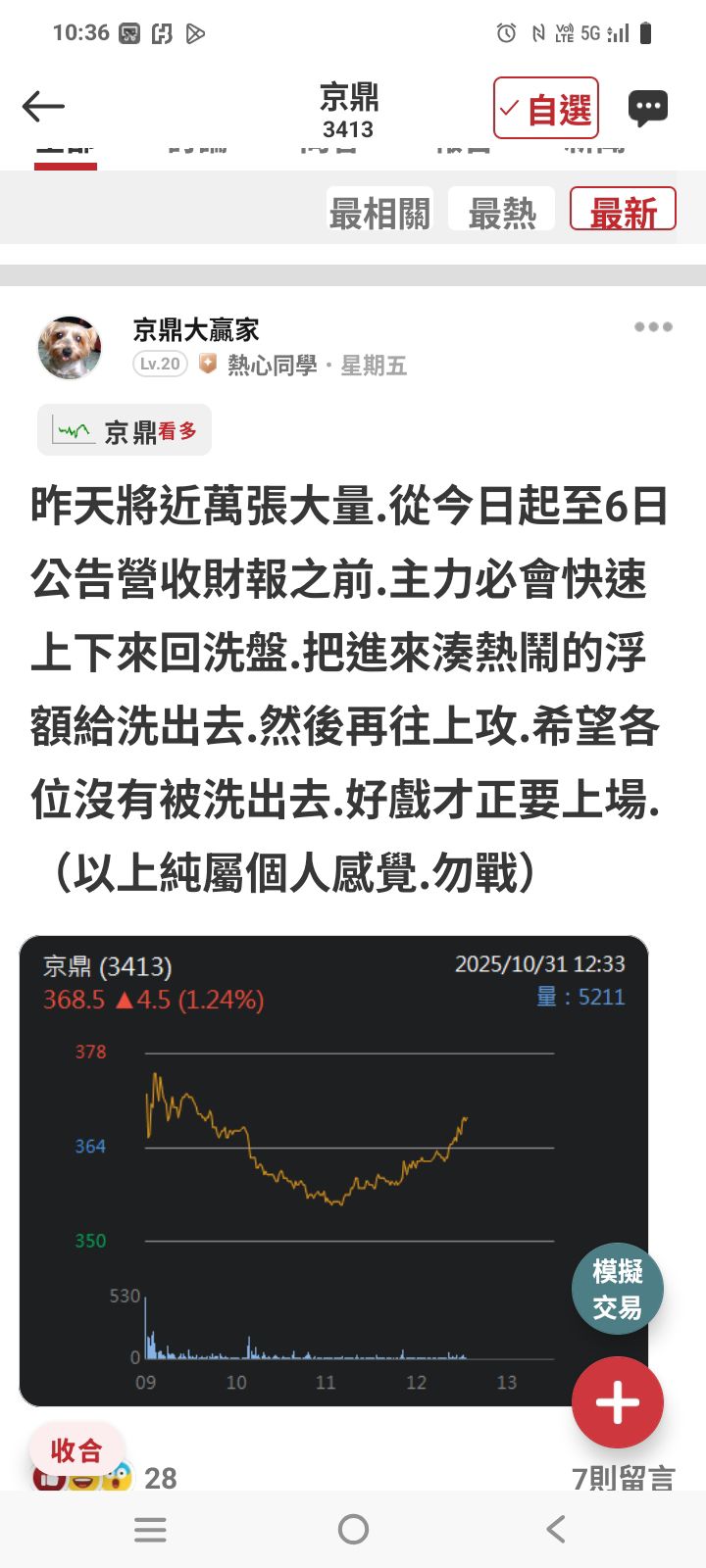The width and height of the screenshot is (706, 1568).
Task: Open recent apps from navigation bar
Action: pos(150,1529)
